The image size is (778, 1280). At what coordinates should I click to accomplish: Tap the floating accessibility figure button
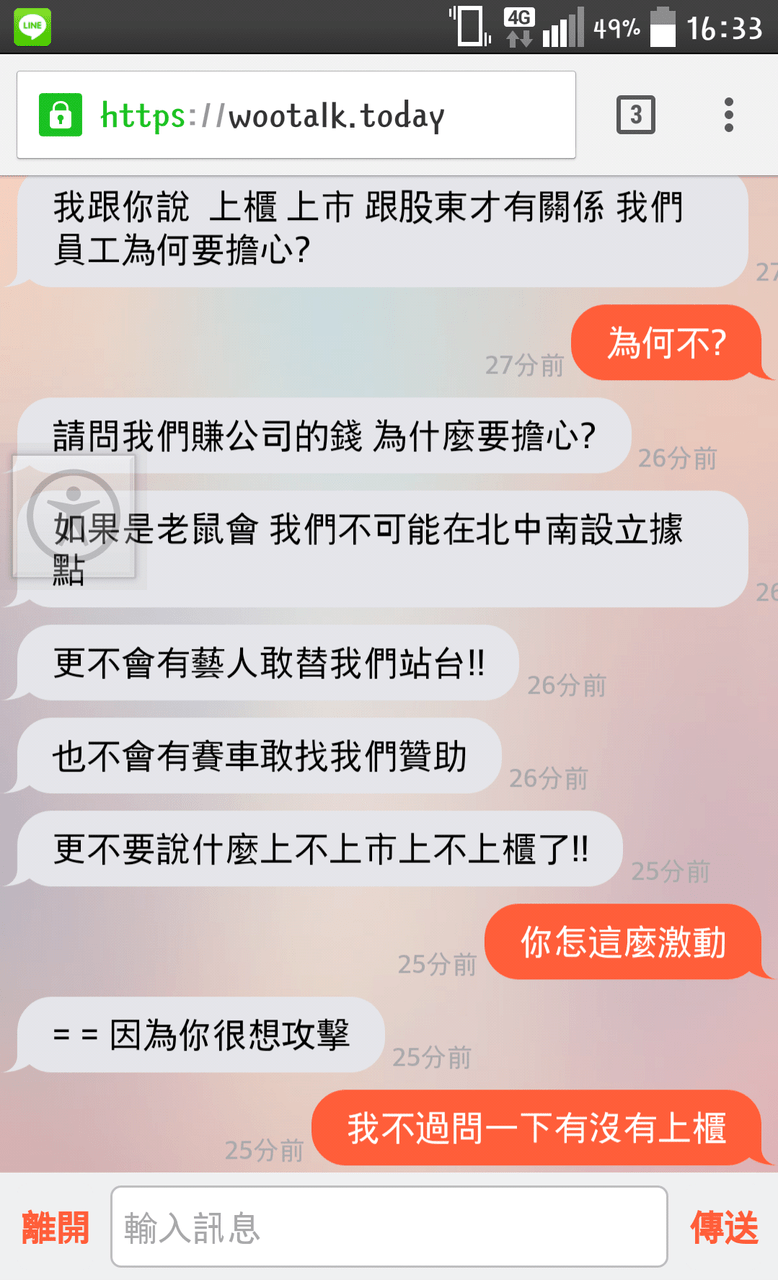[74, 516]
